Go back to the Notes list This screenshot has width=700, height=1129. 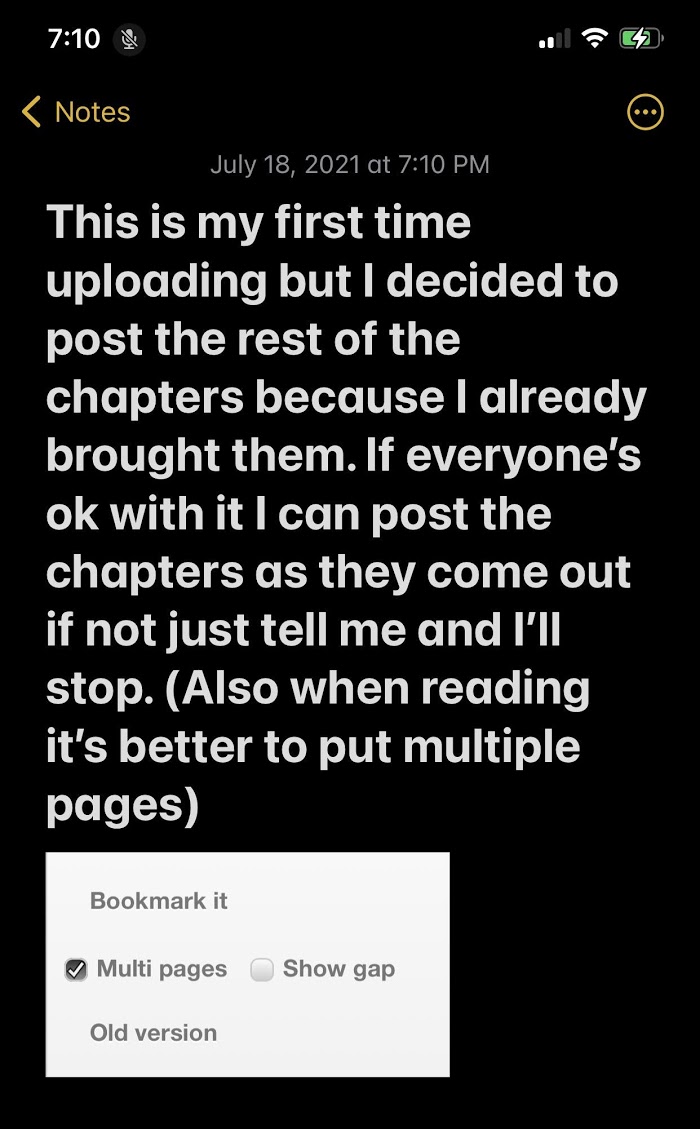click(76, 112)
